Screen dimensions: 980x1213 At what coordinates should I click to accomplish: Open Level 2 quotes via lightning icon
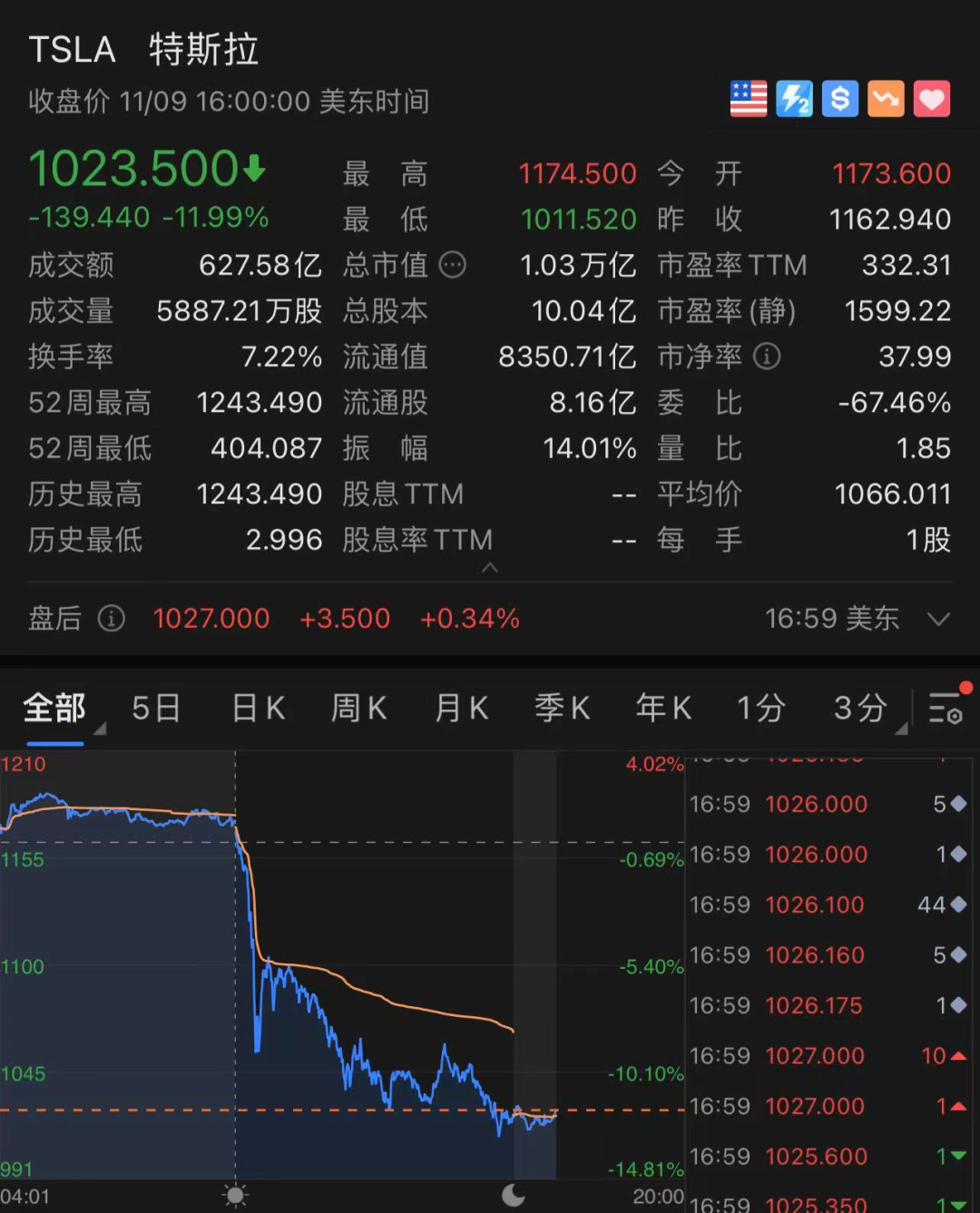pos(793,98)
